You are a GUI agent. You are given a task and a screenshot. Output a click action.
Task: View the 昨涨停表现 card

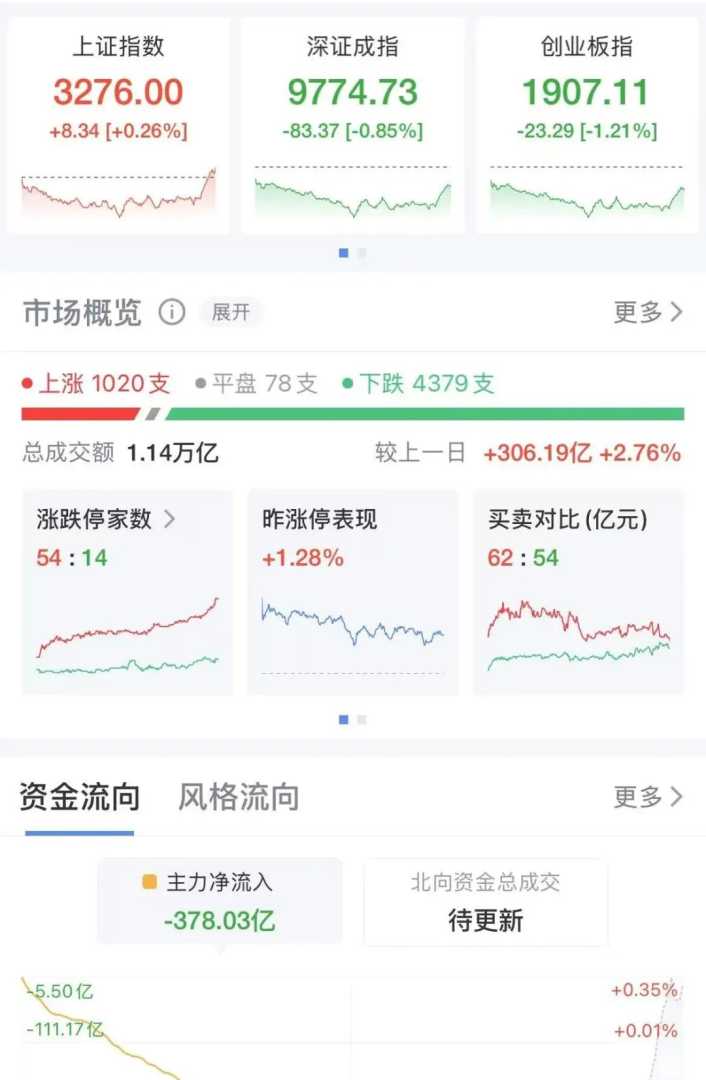coord(353,592)
